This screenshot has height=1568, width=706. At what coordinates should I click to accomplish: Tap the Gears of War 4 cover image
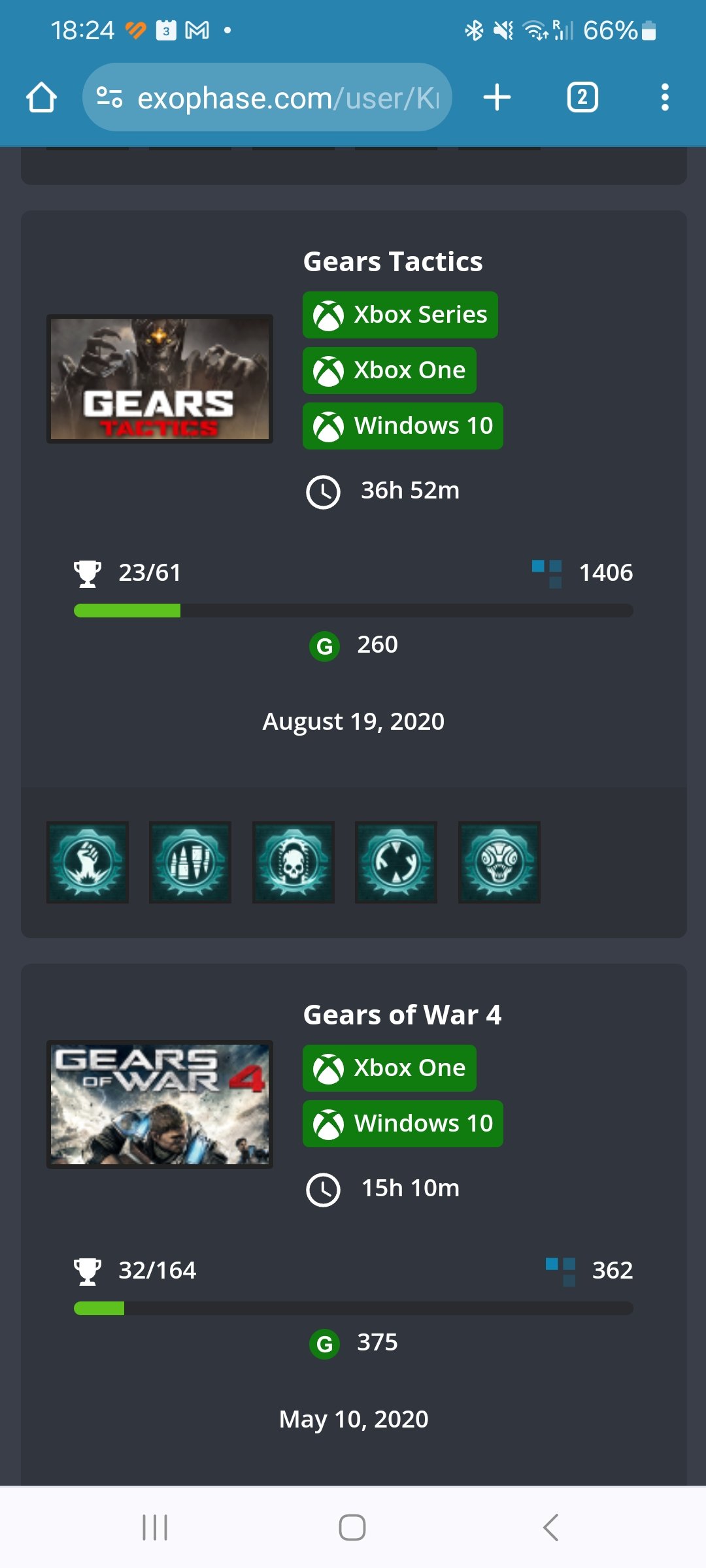point(160,1104)
